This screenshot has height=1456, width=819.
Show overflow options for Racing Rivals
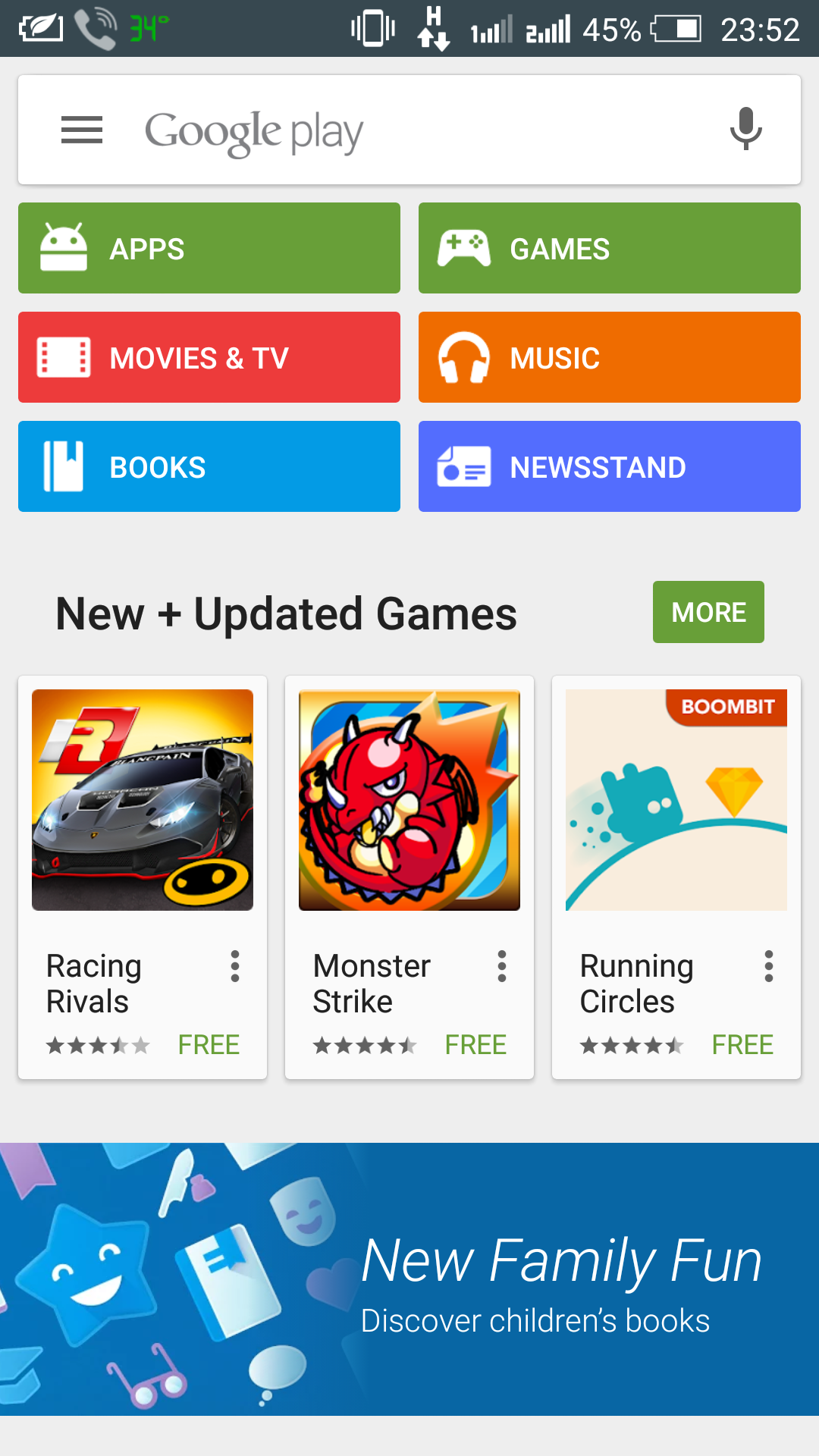[235, 966]
